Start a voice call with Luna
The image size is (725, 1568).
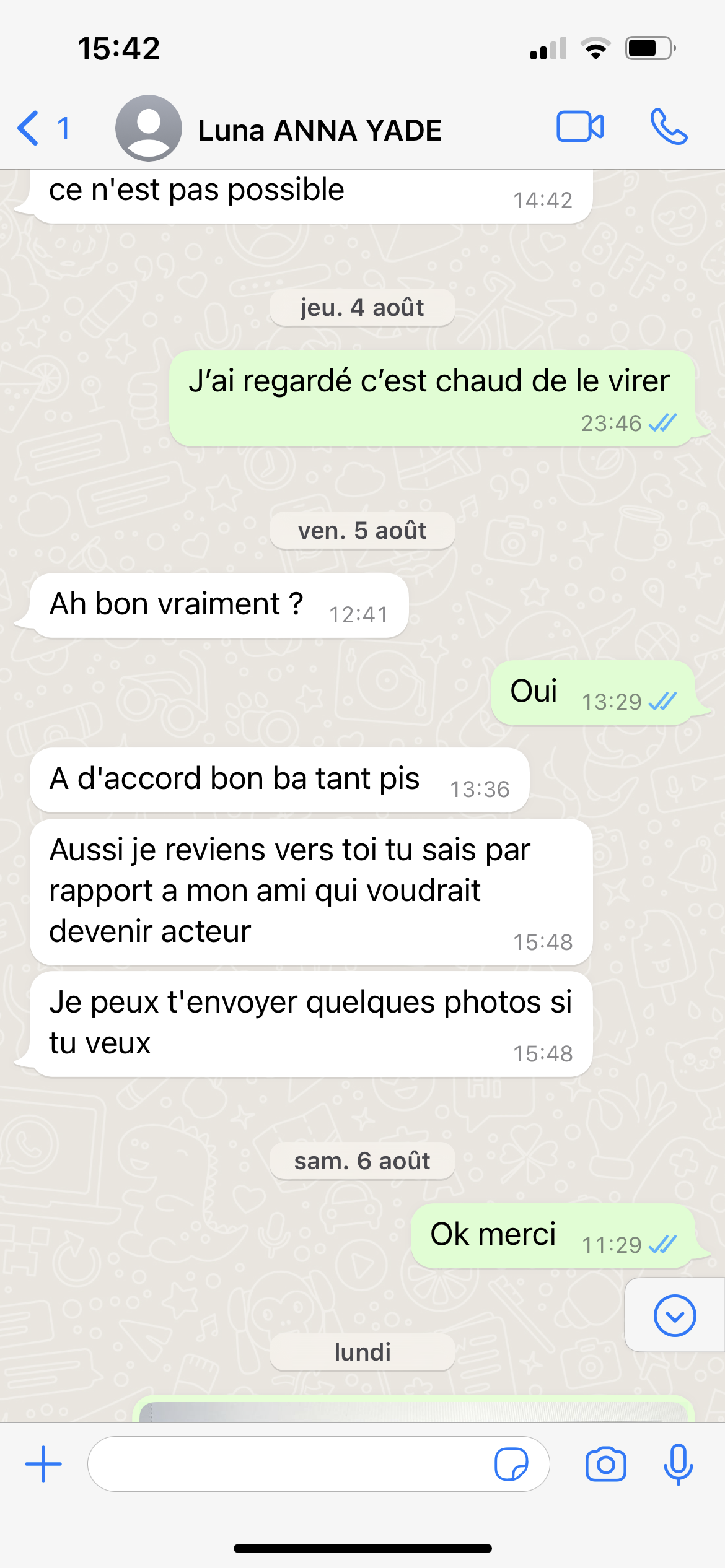coord(669,127)
